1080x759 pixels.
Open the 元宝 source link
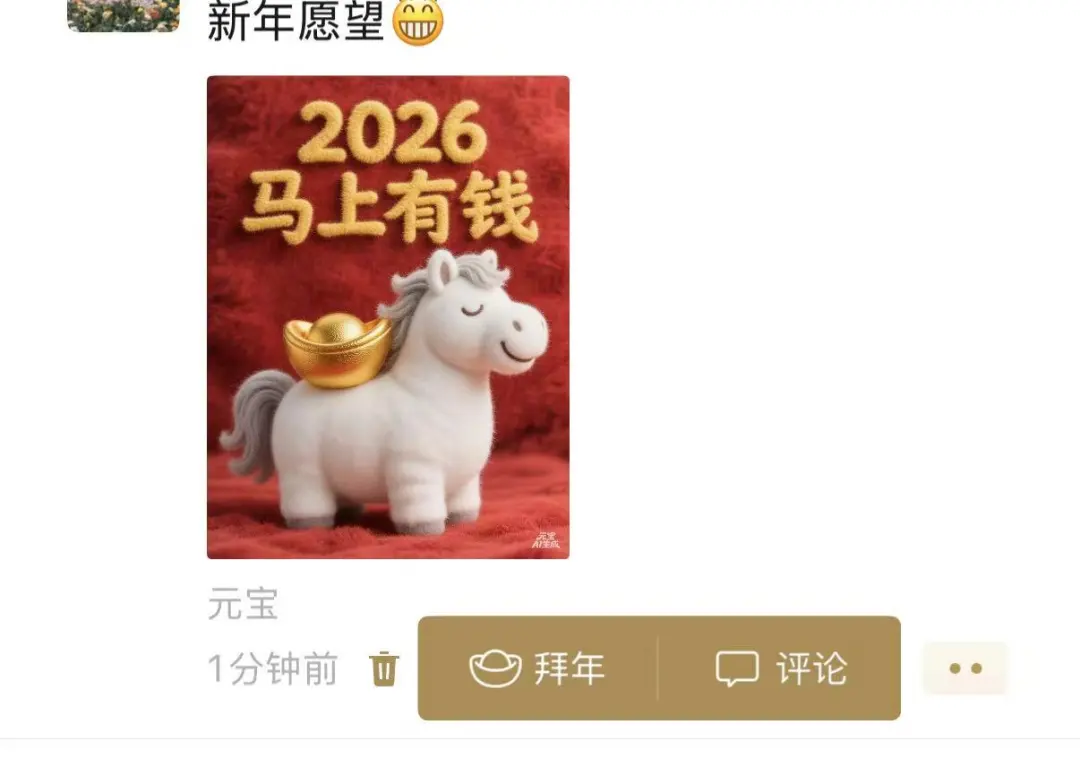pos(243,605)
